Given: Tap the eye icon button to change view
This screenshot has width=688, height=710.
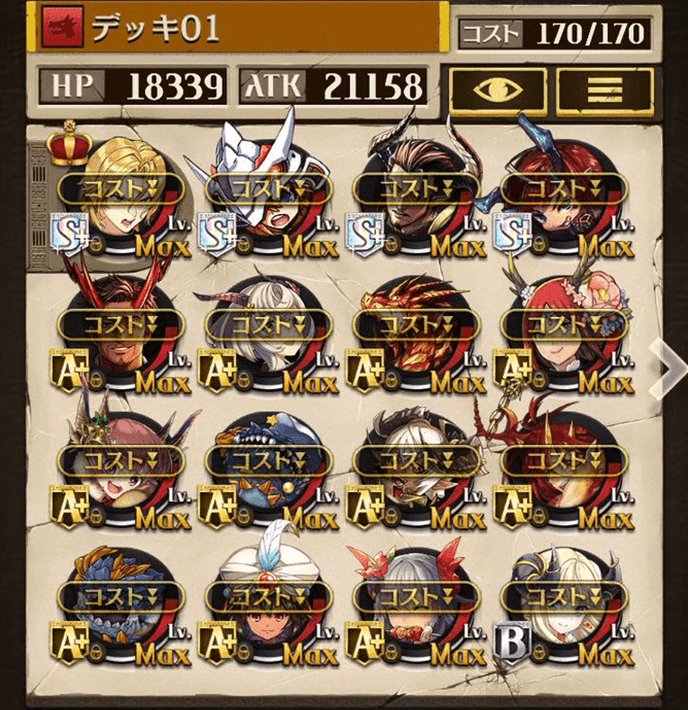Looking at the screenshot, I should pos(497,88).
